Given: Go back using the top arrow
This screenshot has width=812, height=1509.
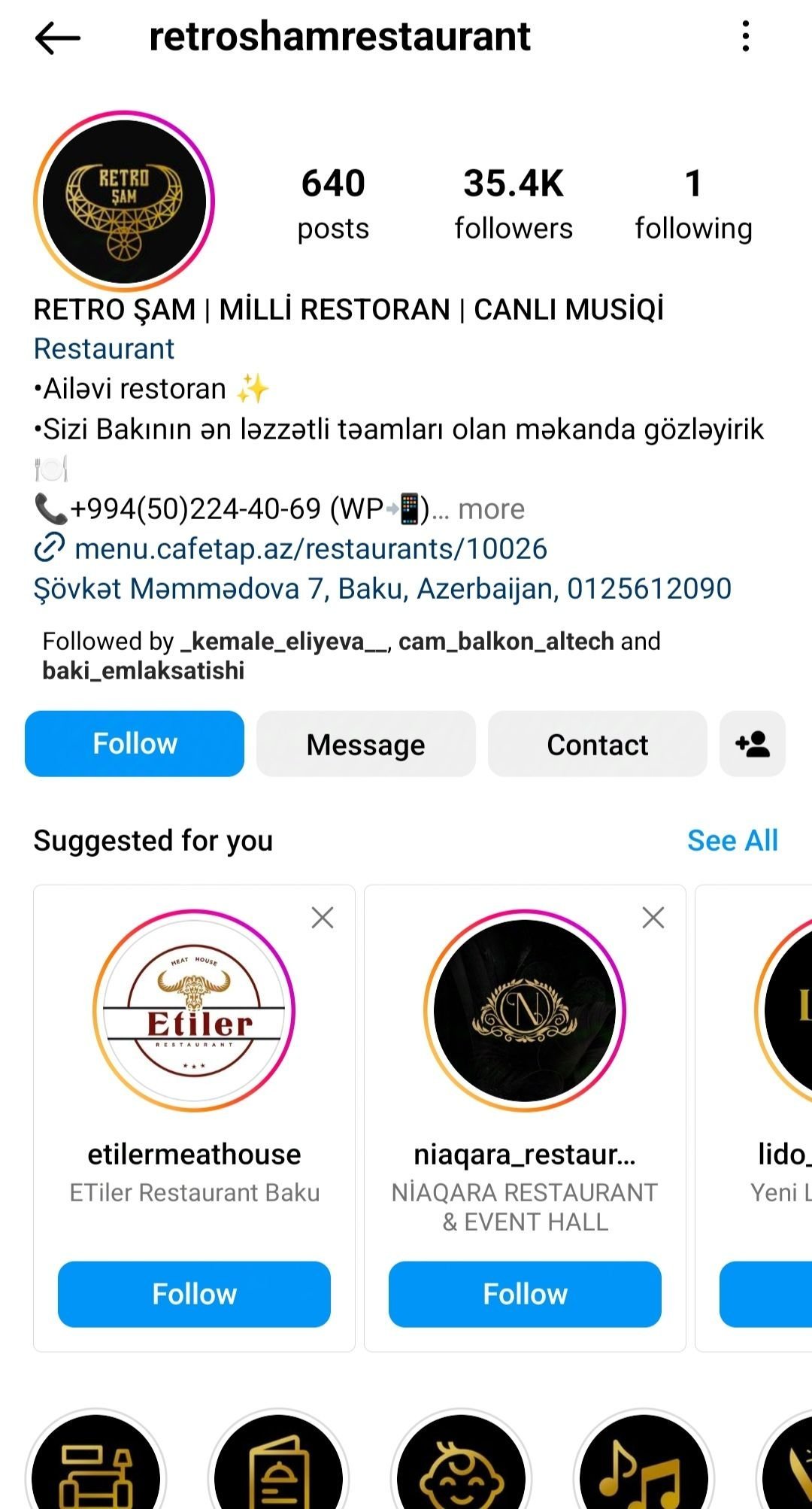Looking at the screenshot, I should click(x=57, y=38).
